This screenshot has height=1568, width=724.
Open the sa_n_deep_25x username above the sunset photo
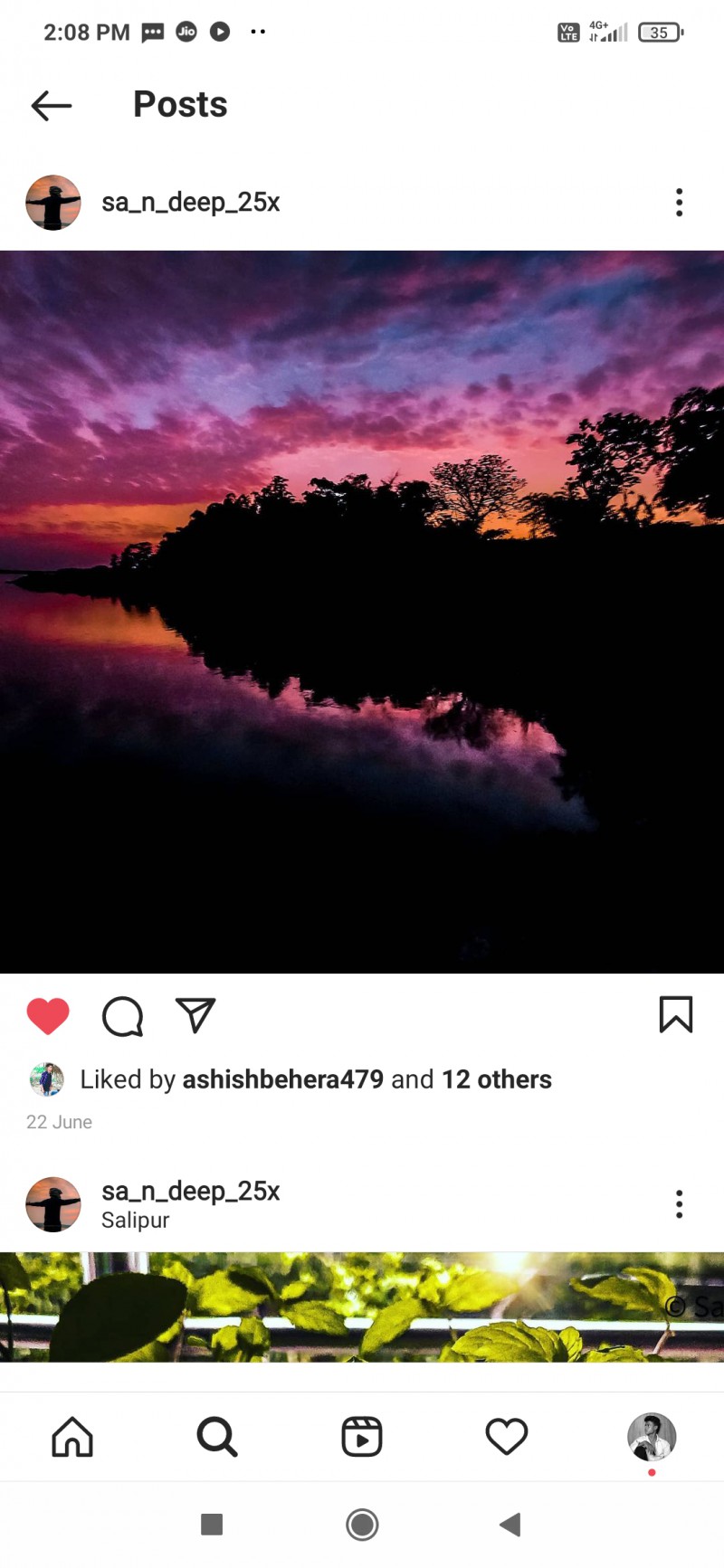(x=190, y=203)
